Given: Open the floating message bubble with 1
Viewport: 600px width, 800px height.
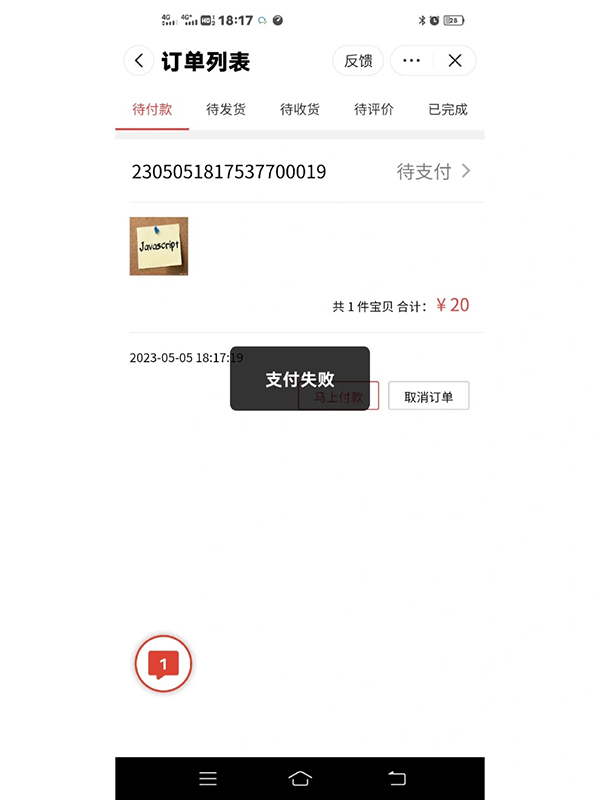Looking at the screenshot, I should point(163,663).
